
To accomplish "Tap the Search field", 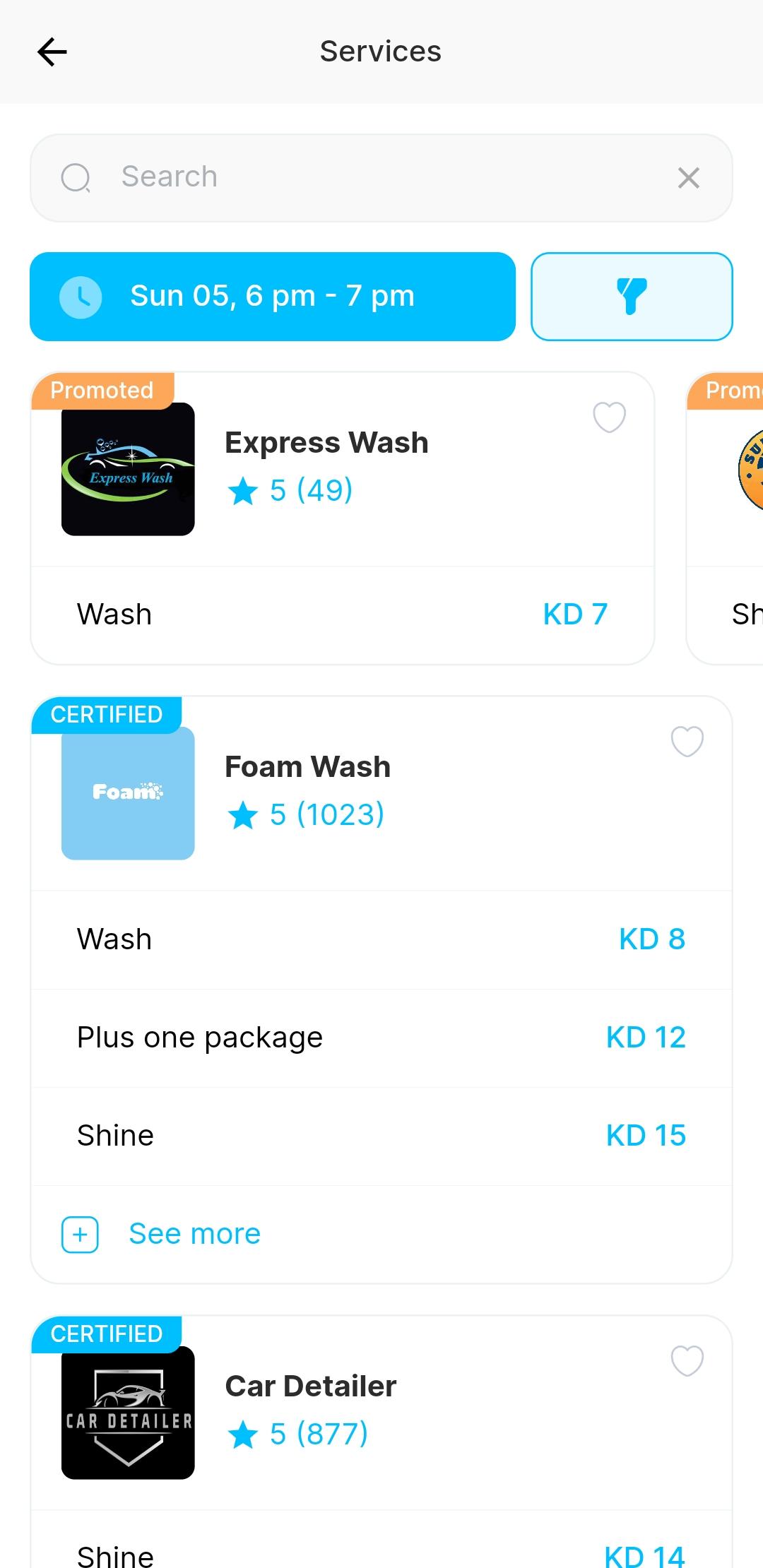I will coord(381,177).
